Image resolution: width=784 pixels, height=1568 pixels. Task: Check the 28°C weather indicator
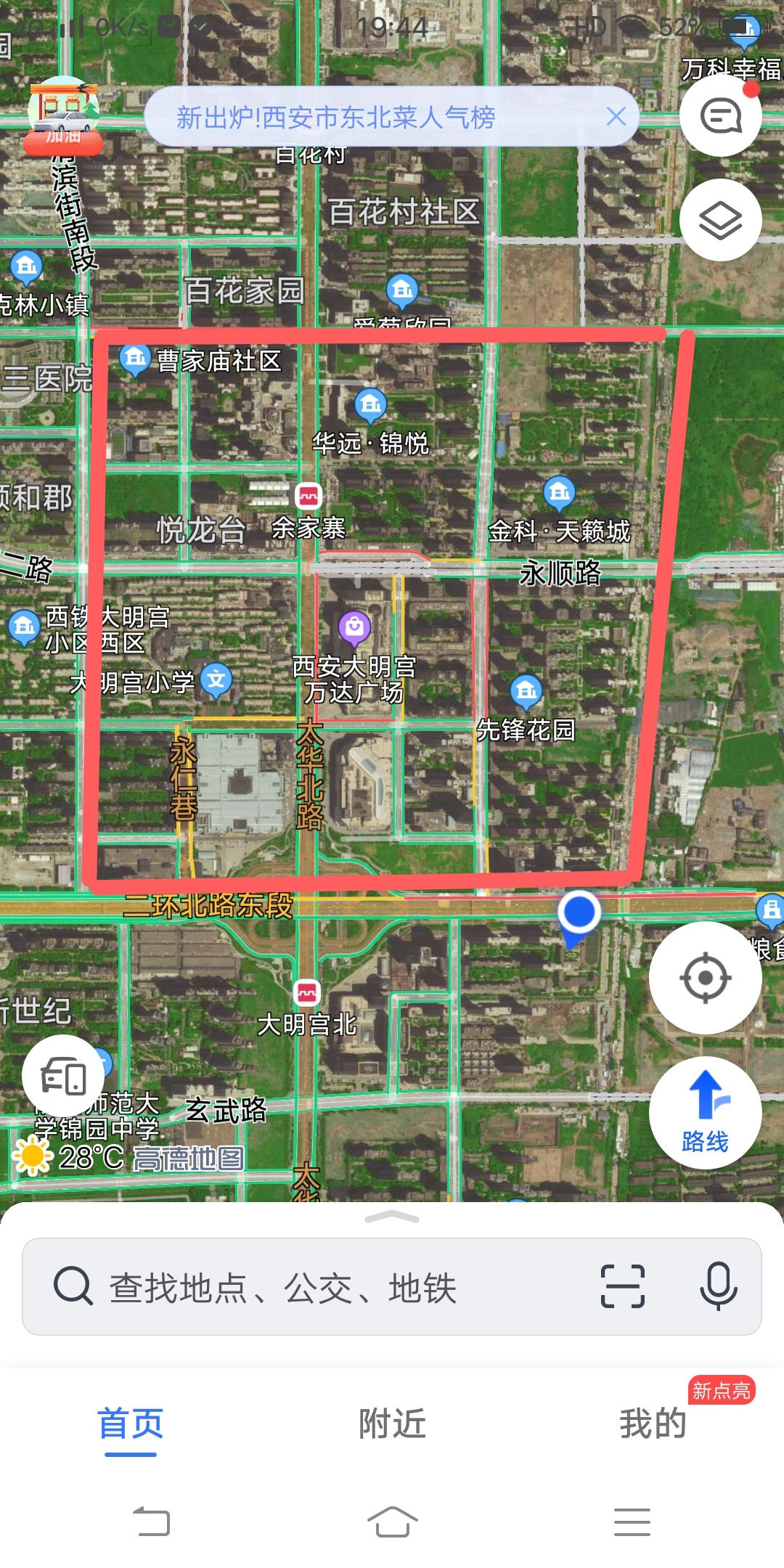tap(69, 1157)
